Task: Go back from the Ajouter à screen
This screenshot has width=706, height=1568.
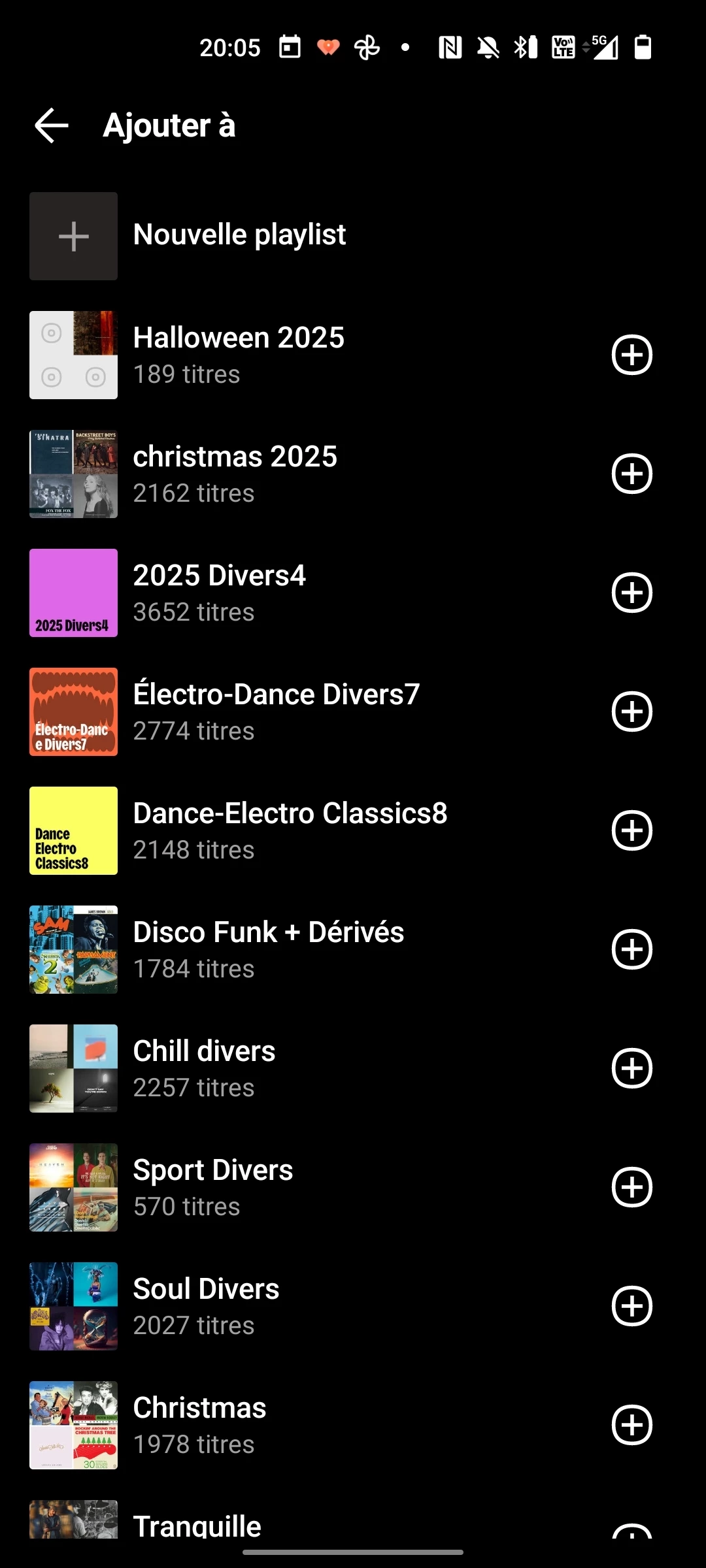Action: click(x=52, y=125)
